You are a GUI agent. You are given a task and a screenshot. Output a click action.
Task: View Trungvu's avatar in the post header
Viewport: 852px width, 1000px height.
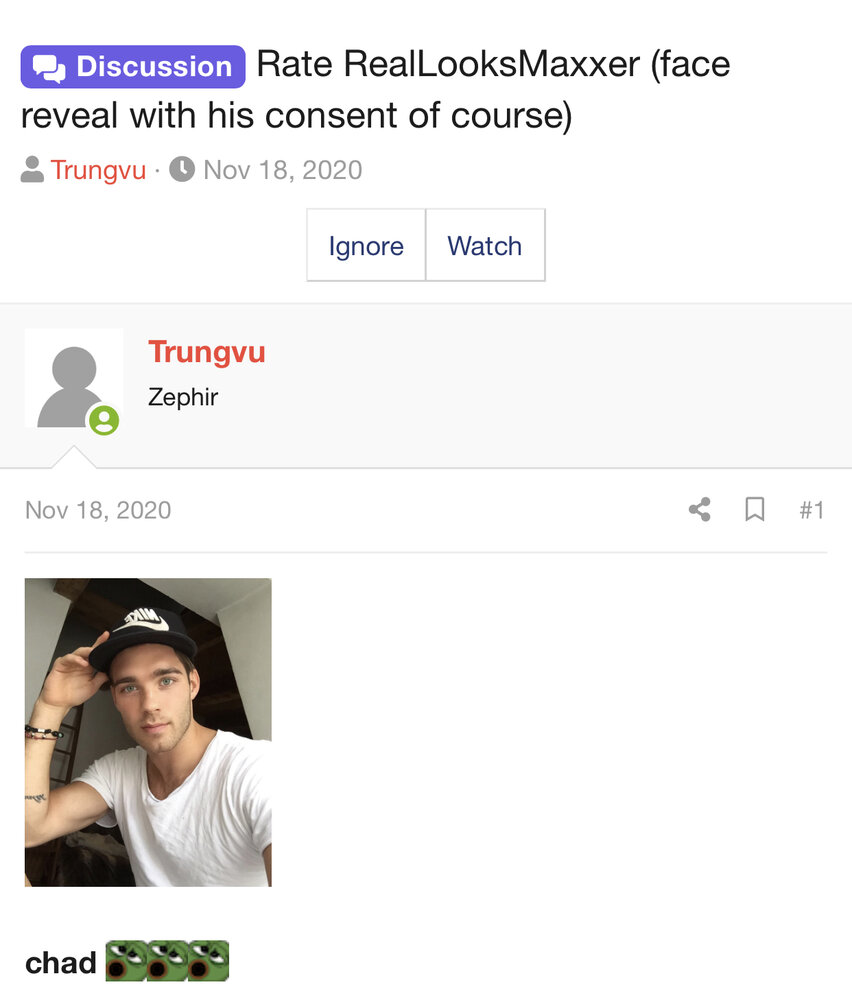pyautogui.click(x=74, y=380)
